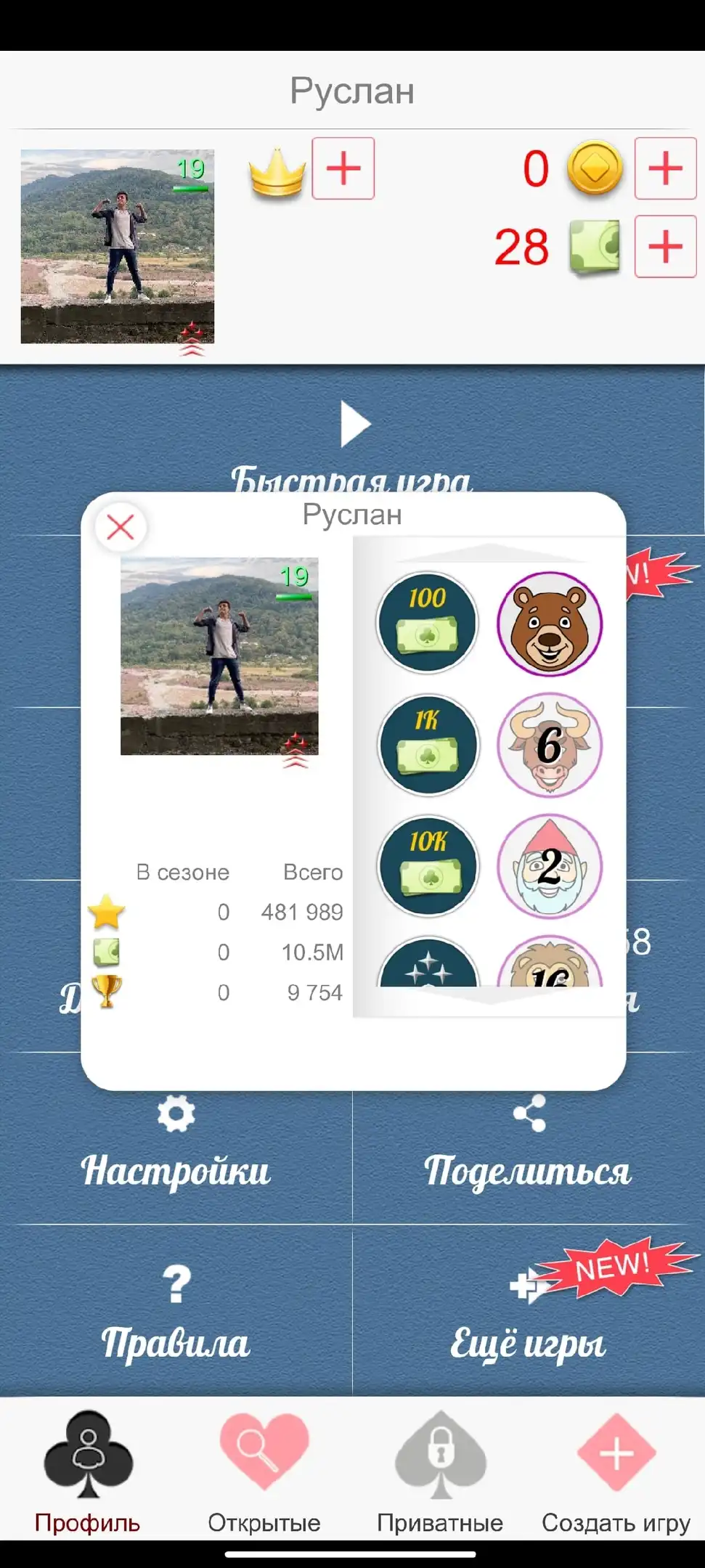Open Правила game rules

click(176, 1312)
